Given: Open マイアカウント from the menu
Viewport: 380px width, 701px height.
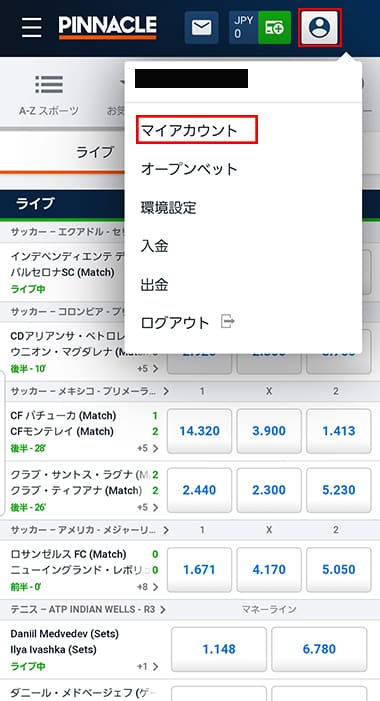Looking at the screenshot, I should (189, 131).
